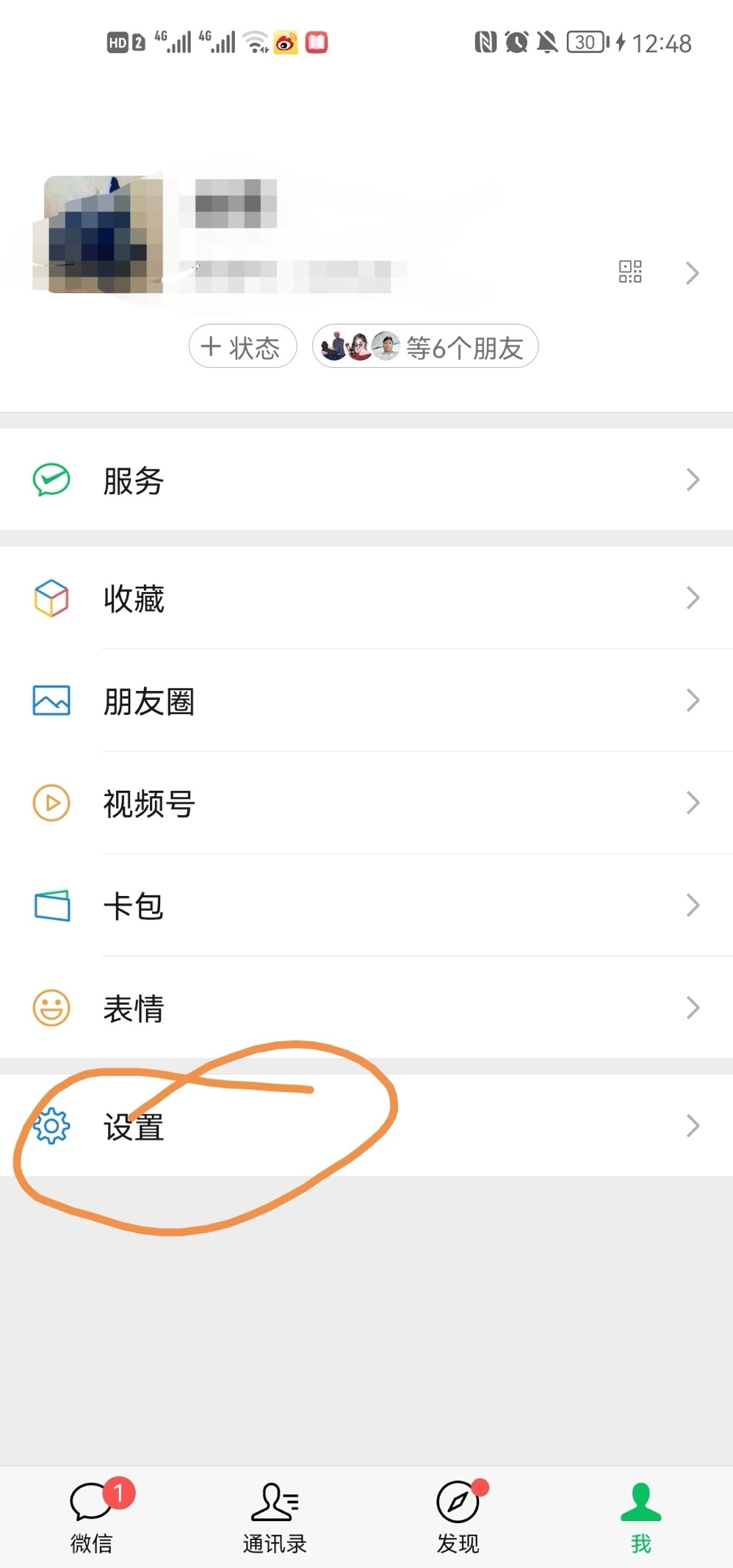Screen dimensions: 733x1568
Task: Show my QR code
Action: click(x=630, y=272)
